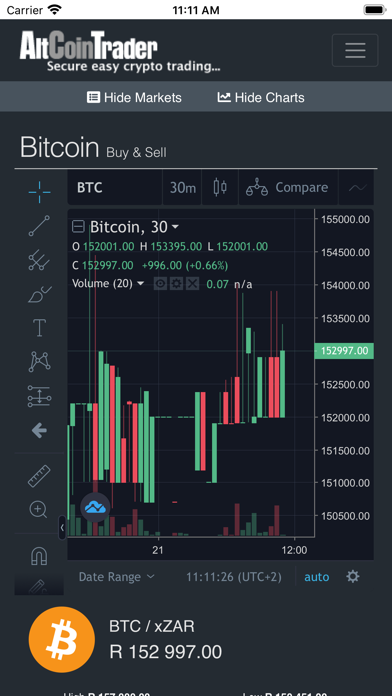Viewport: 392px width, 696px height.
Task: Activate the zoom in tool
Action: click(x=39, y=509)
